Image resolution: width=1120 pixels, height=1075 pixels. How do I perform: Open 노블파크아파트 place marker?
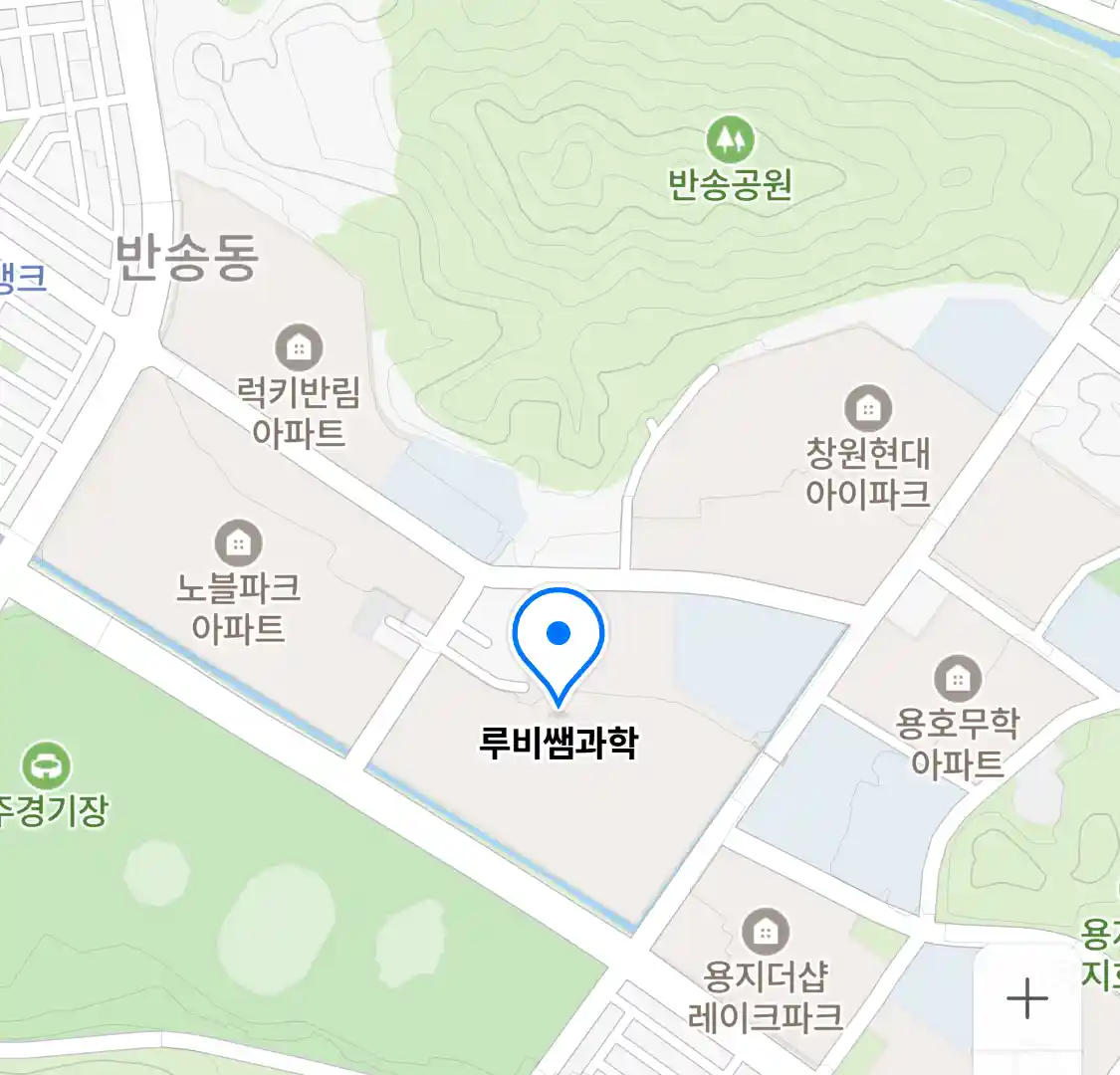point(238,542)
